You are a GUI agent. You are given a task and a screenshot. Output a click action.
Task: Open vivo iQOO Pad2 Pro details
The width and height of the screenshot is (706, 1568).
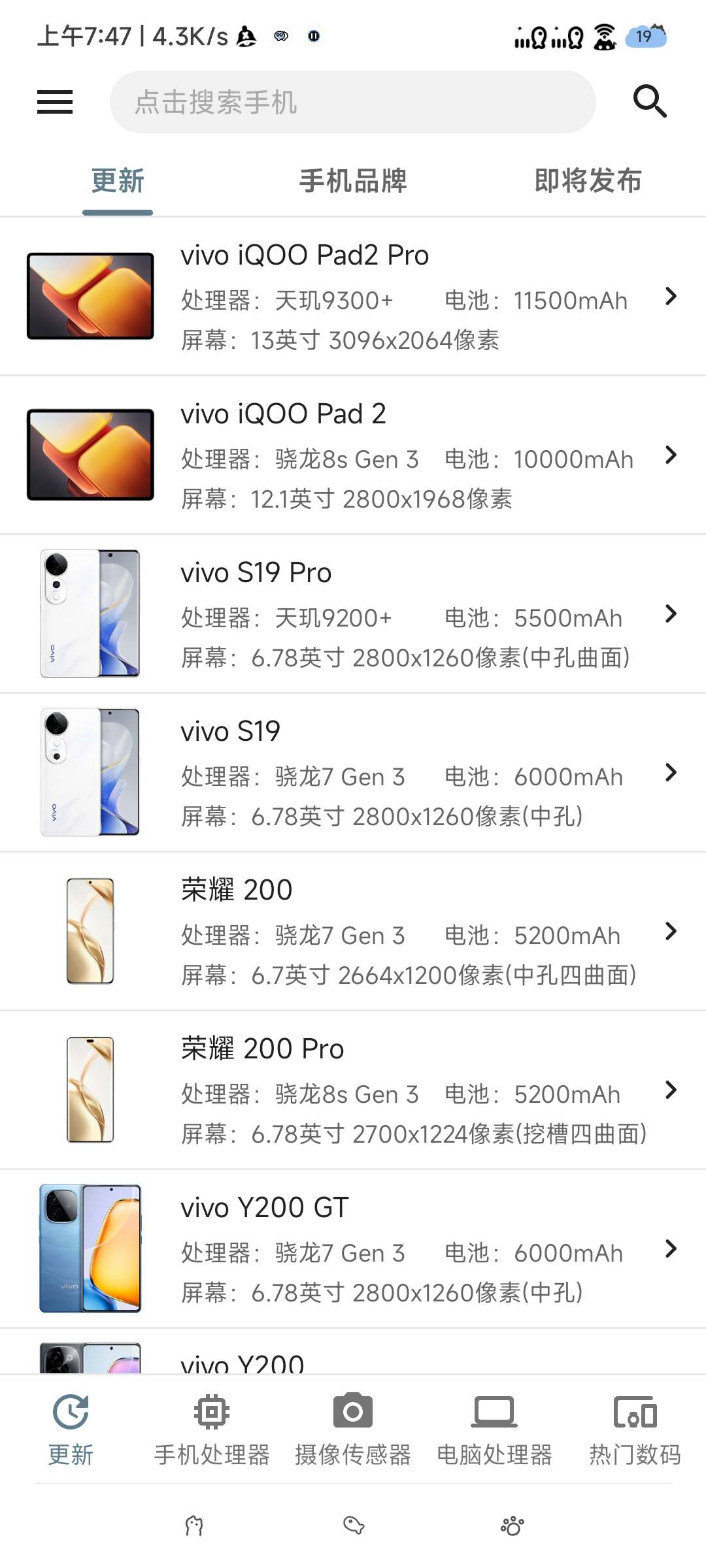[x=353, y=297]
